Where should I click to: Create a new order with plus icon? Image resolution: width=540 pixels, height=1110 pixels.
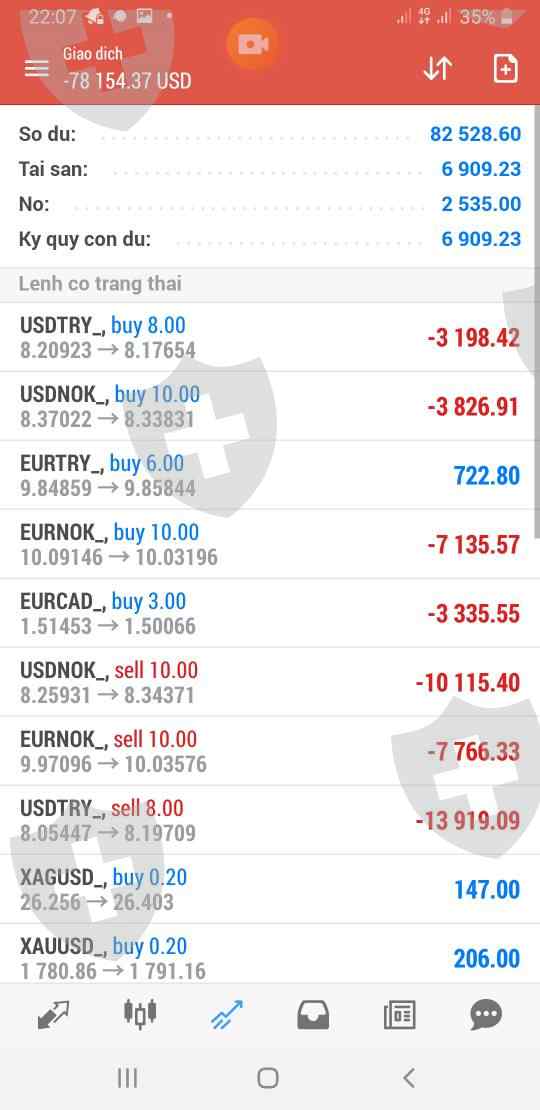coord(505,69)
